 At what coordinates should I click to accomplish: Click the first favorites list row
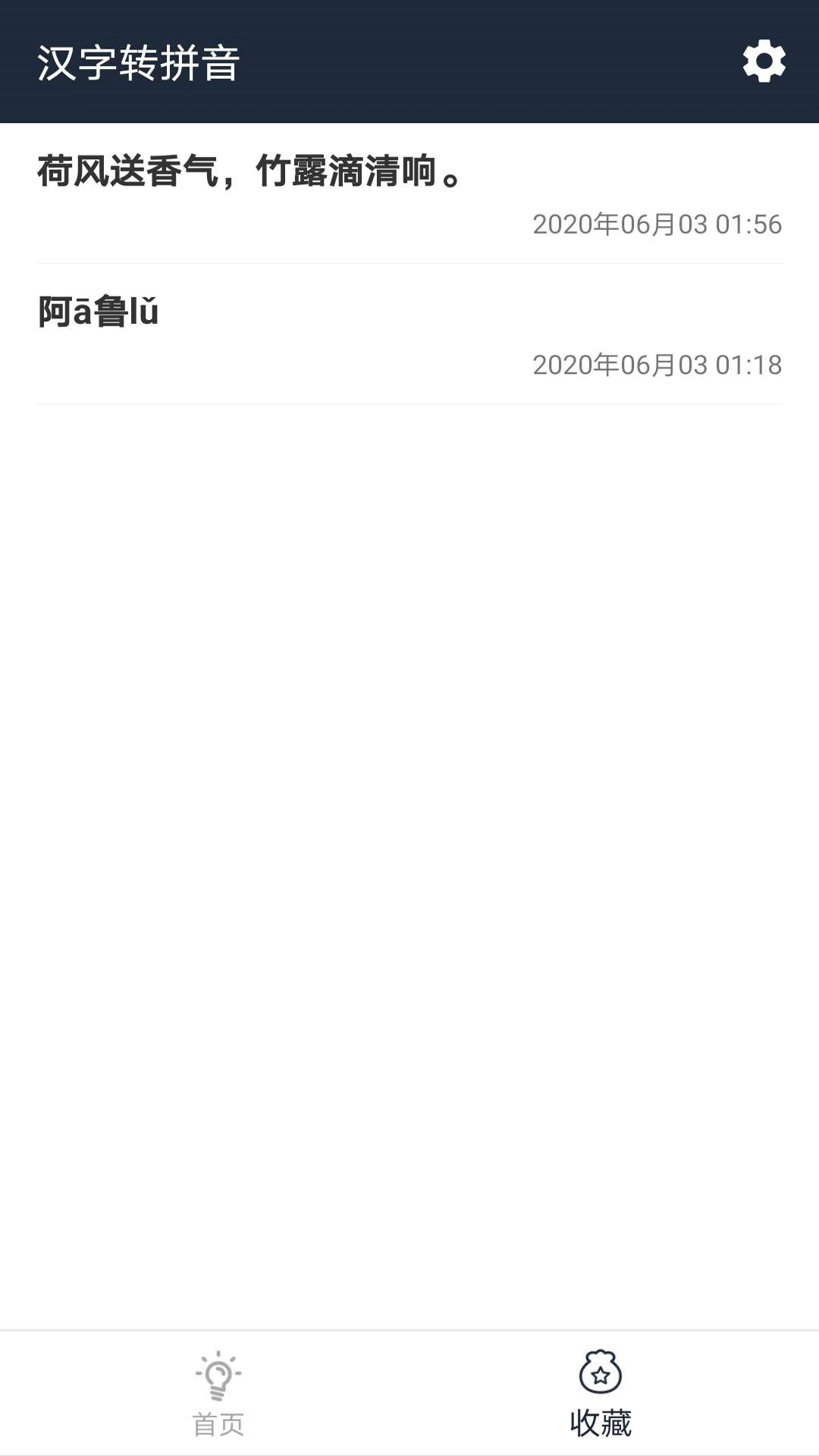tap(409, 193)
